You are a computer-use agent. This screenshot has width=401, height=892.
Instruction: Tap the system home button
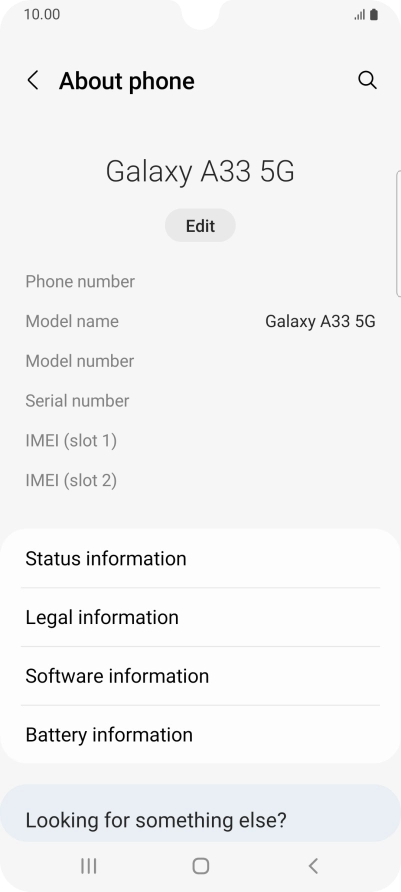[x=200, y=866]
